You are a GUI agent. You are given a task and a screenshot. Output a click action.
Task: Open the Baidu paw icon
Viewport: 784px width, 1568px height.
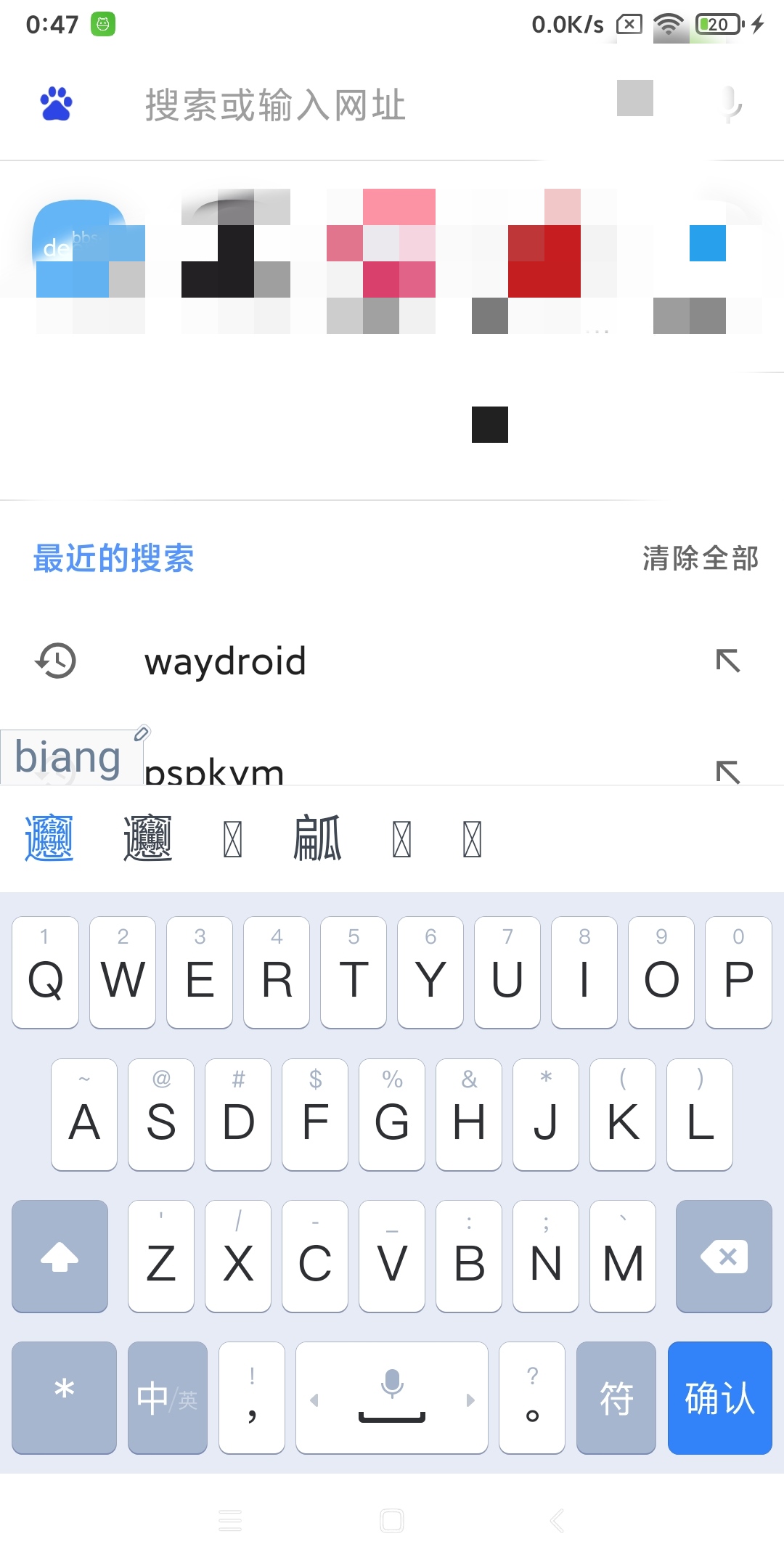pyautogui.click(x=56, y=105)
